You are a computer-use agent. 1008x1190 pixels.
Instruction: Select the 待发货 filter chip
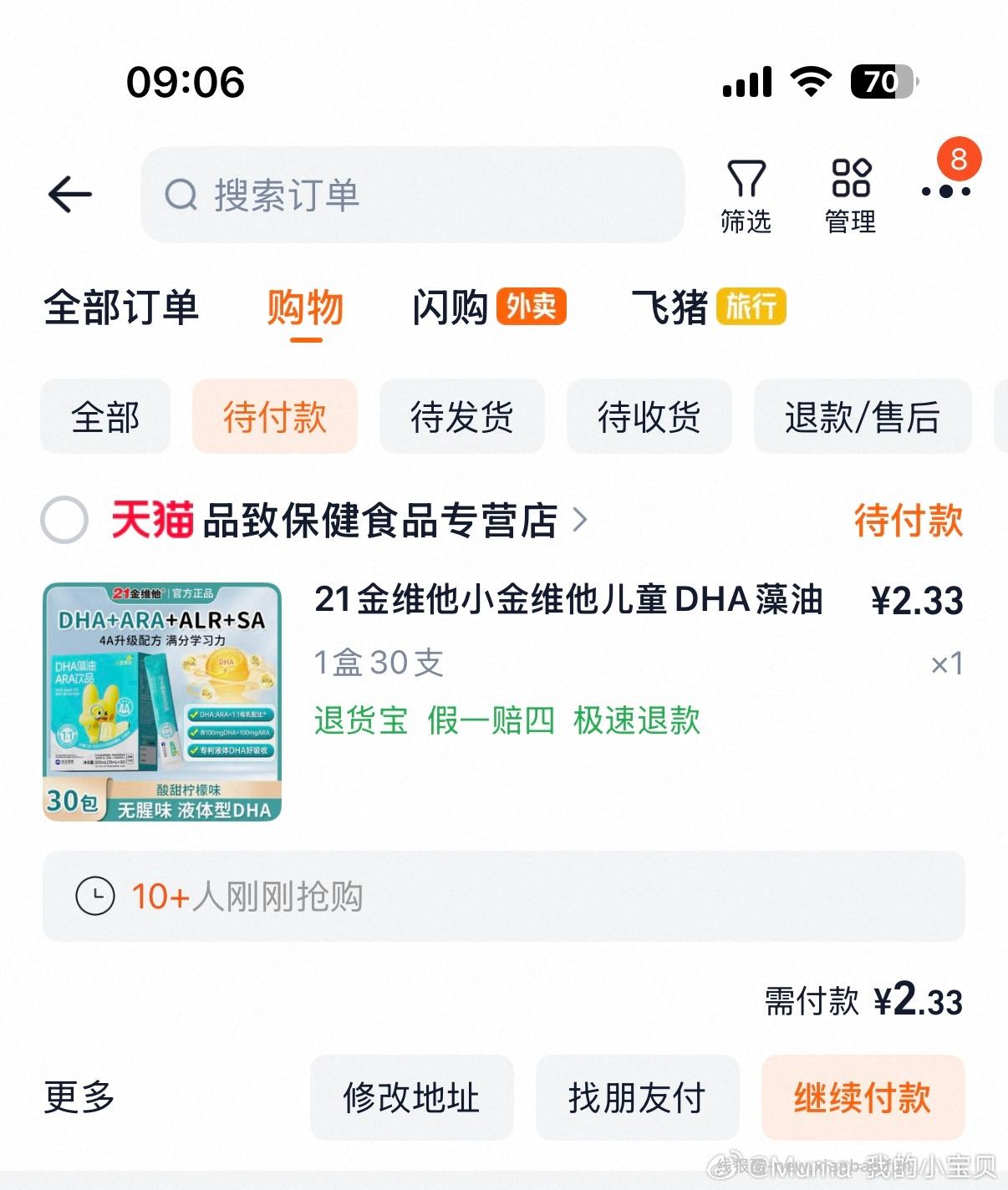(462, 417)
